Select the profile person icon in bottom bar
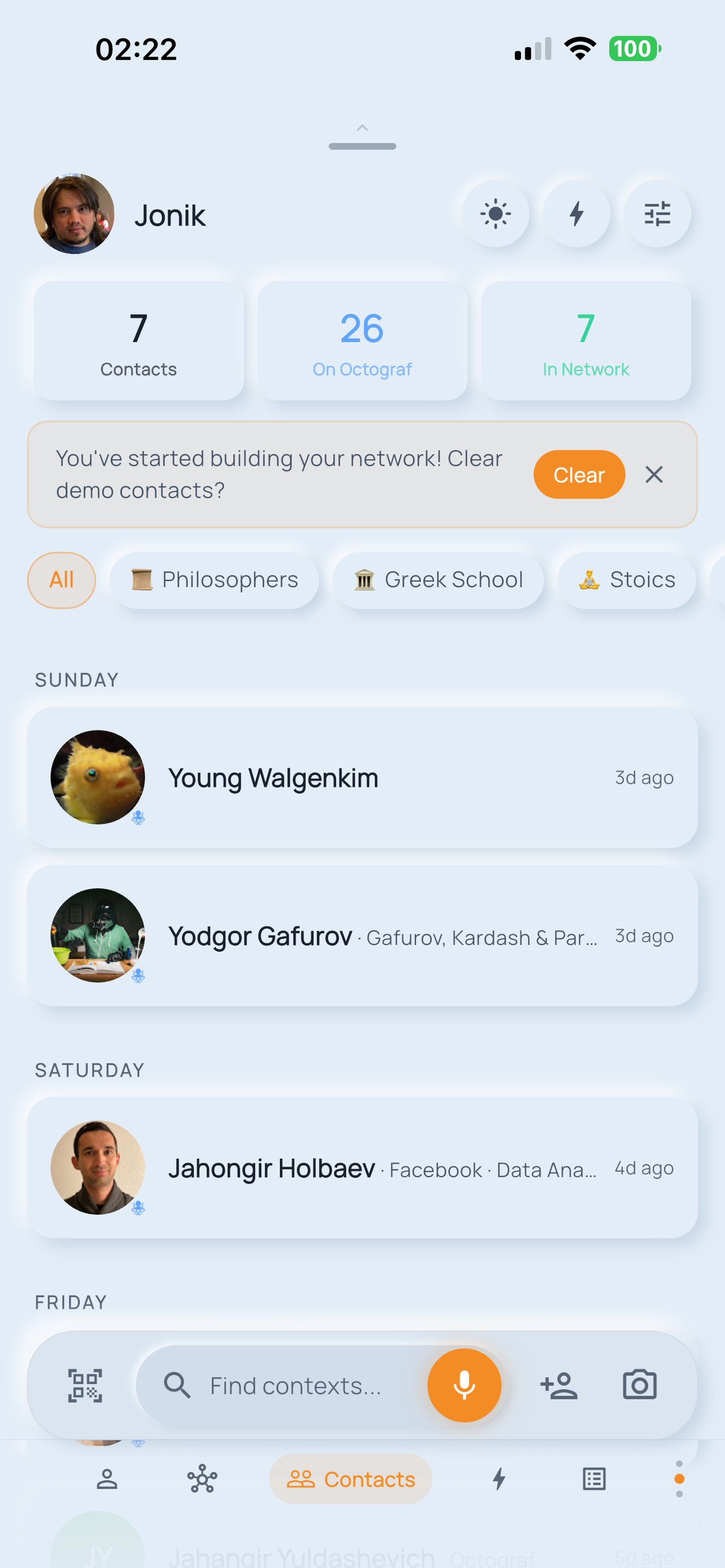This screenshot has width=725, height=1568. click(x=107, y=1479)
